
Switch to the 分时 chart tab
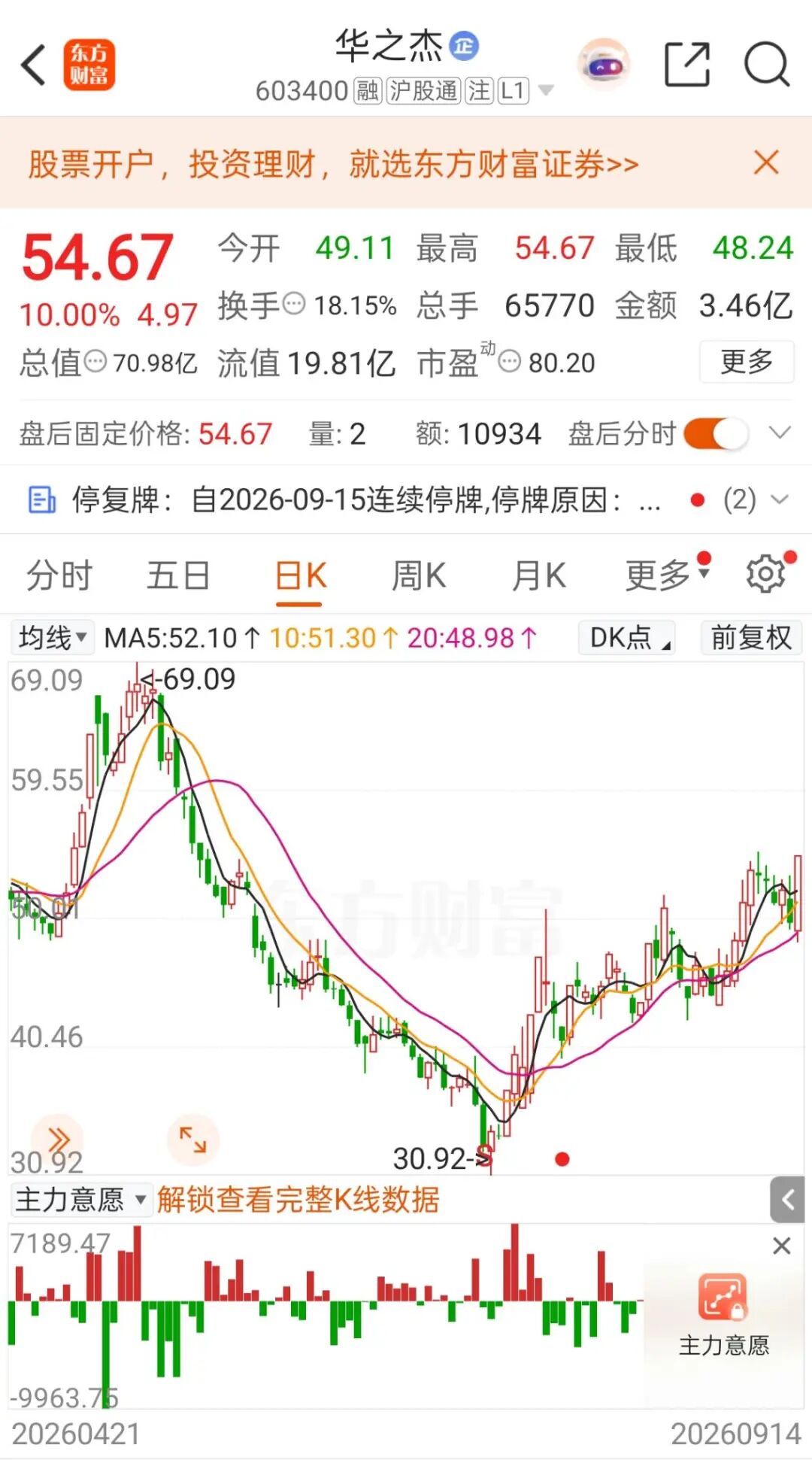[59, 576]
